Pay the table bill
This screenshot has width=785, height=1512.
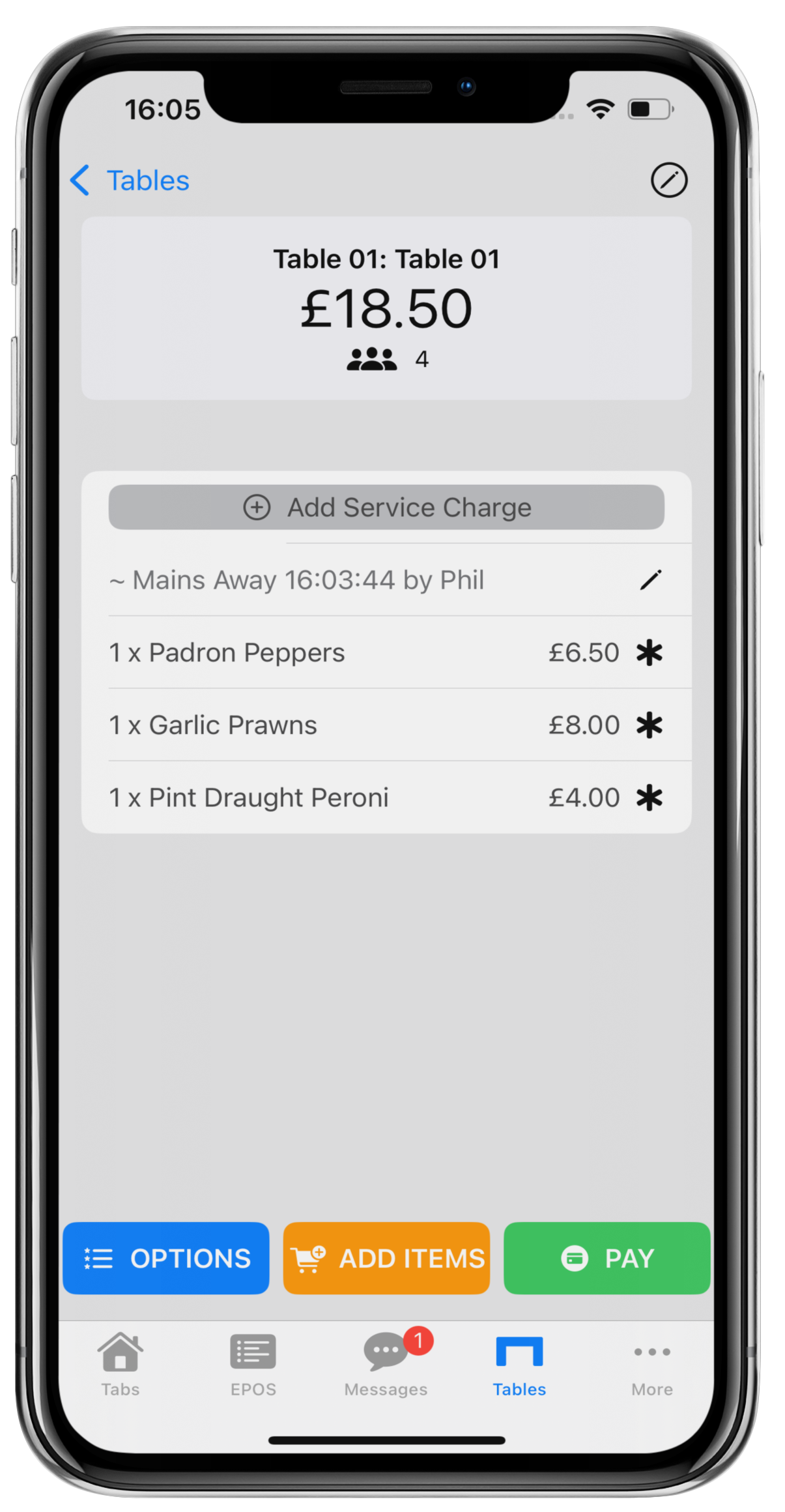point(607,1258)
